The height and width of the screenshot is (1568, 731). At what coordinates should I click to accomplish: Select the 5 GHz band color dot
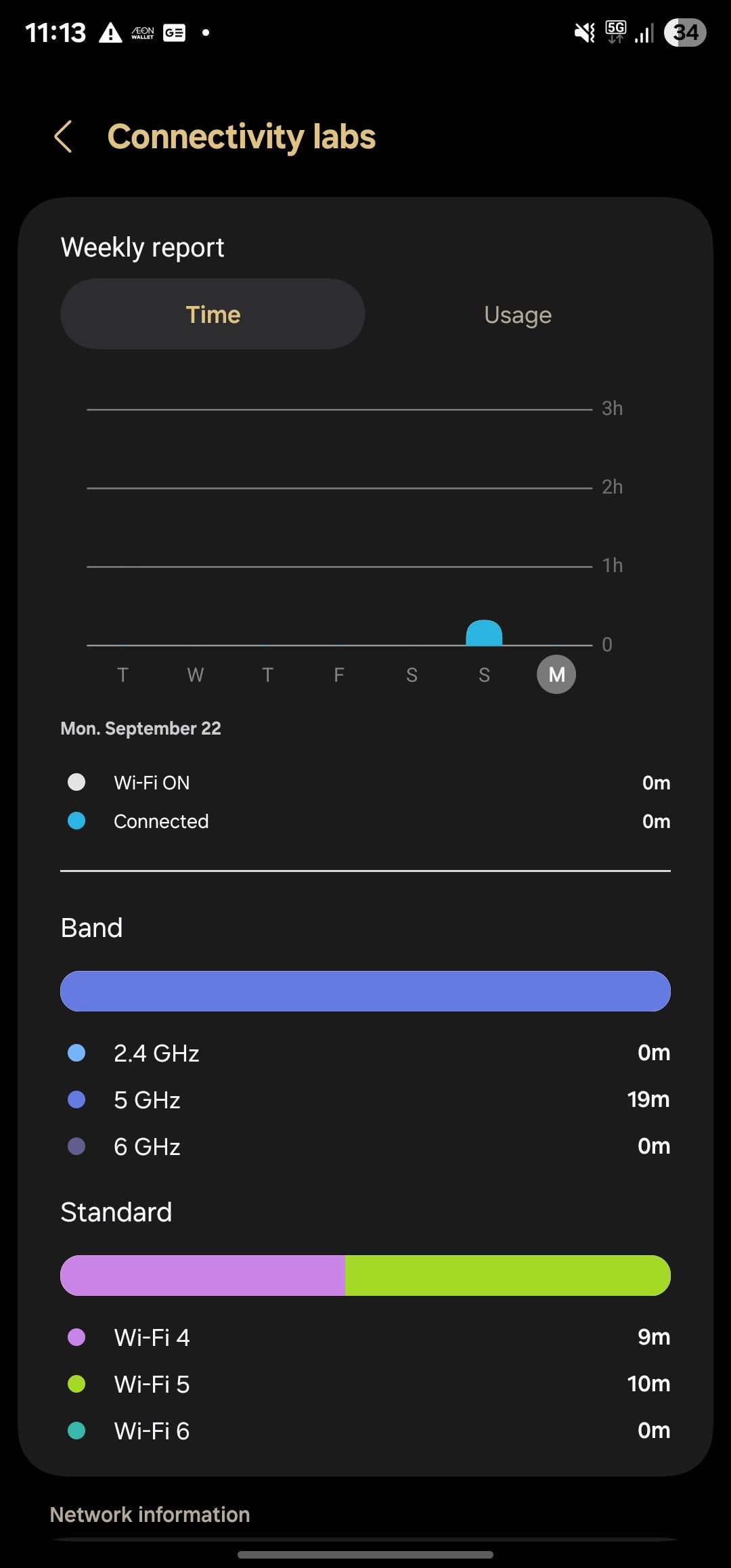click(x=76, y=1099)
